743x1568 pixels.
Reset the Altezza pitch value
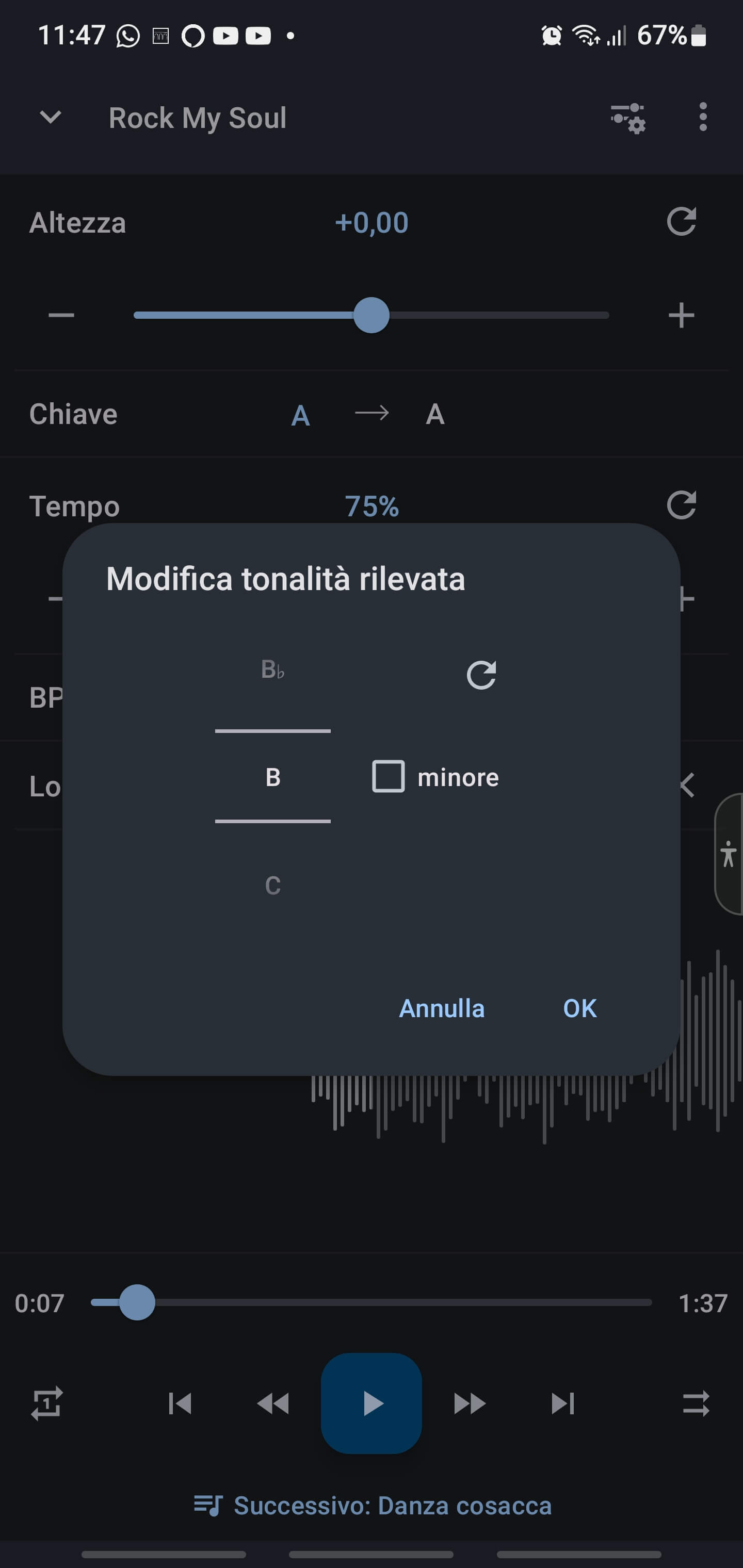[681, 222]
